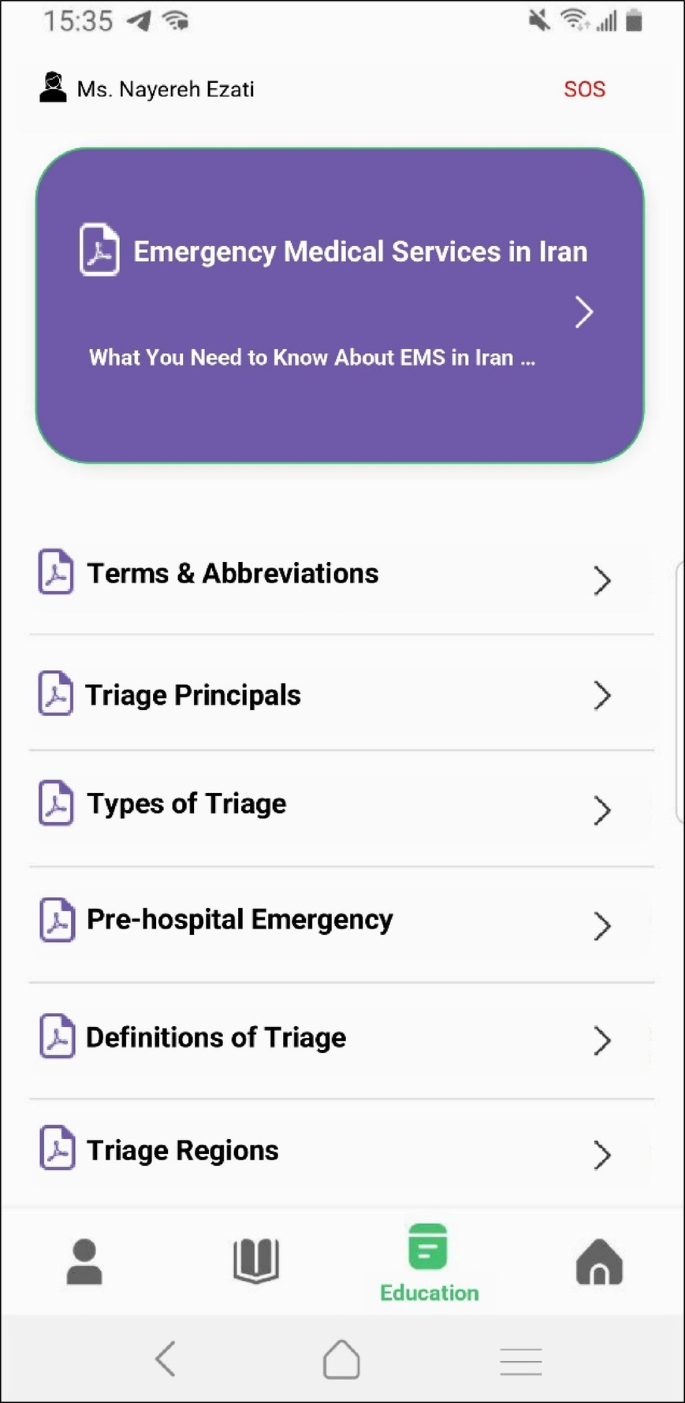Tap the red SOS button

tap(584, 89)
